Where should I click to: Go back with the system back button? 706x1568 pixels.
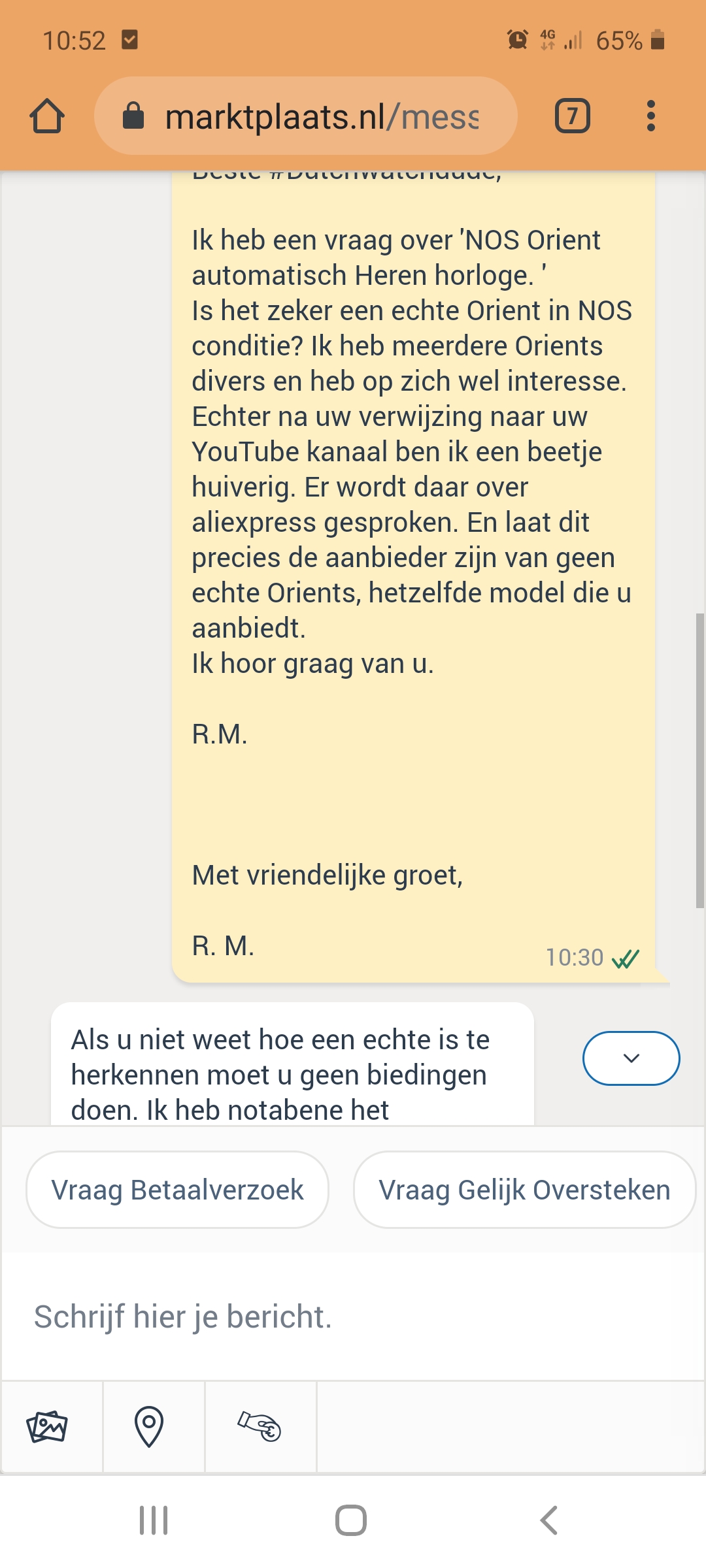(x=549, y=1520)
